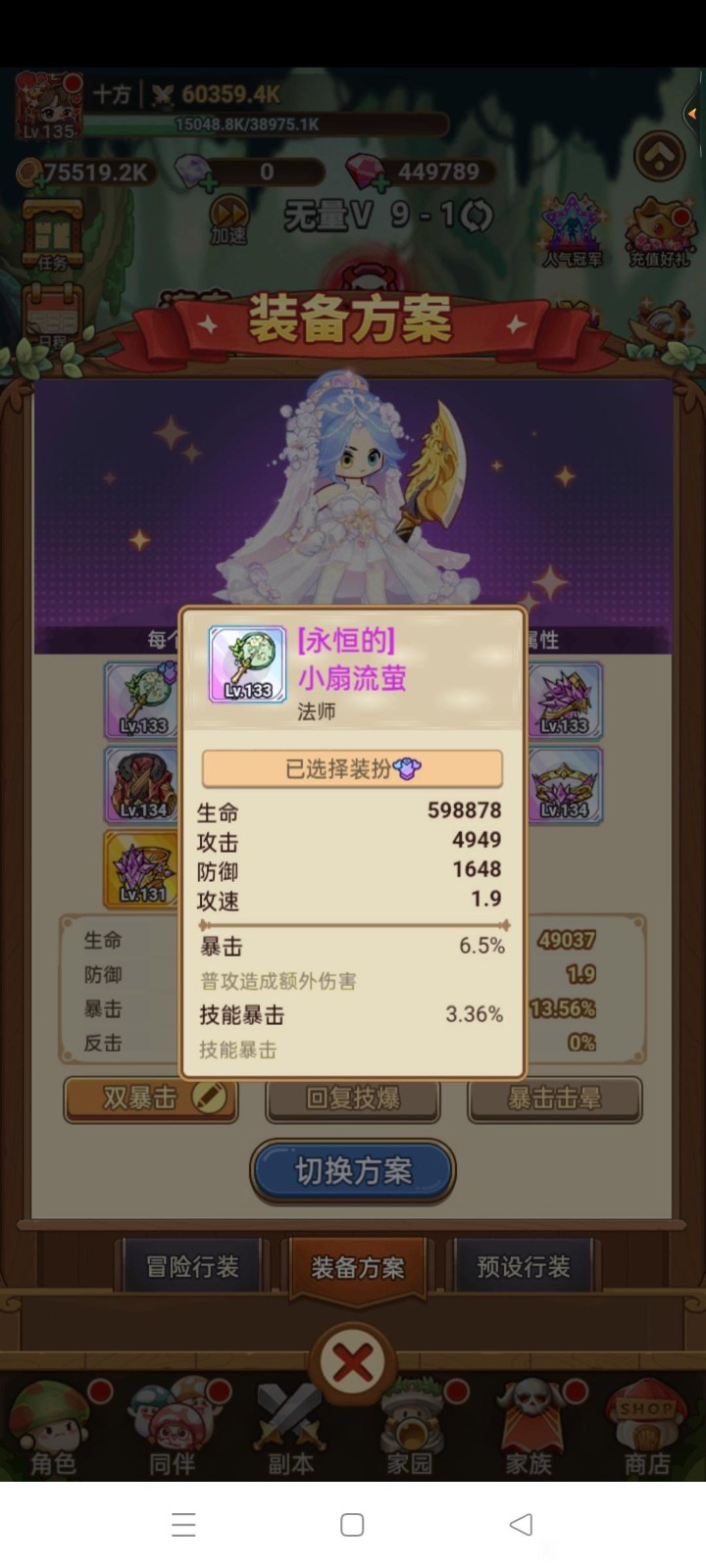The image size is (706, 1568).
Task: Open the 装备方案 tab
Action: click(357, 1267)
